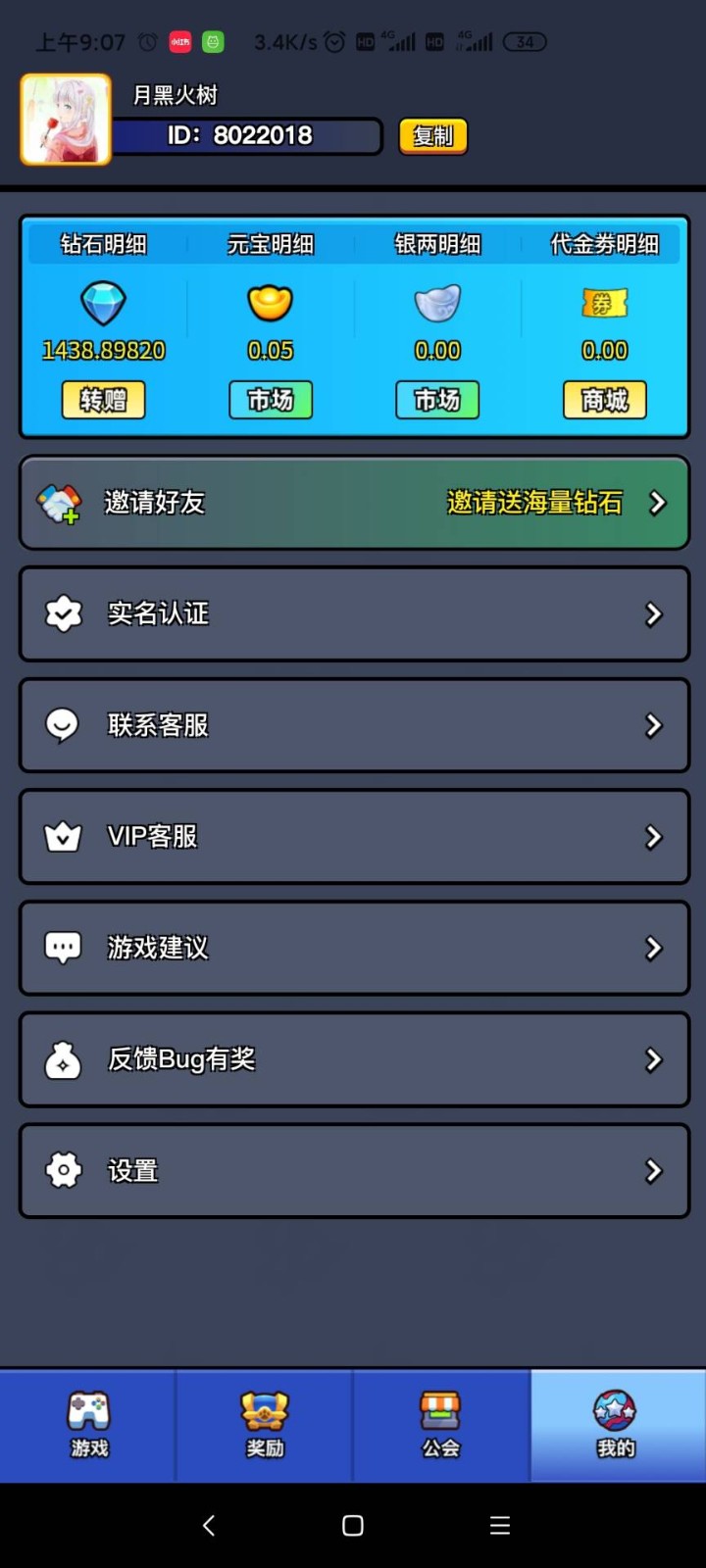View 元宝明细 details
706x1568 pixels.
(271, 244)
